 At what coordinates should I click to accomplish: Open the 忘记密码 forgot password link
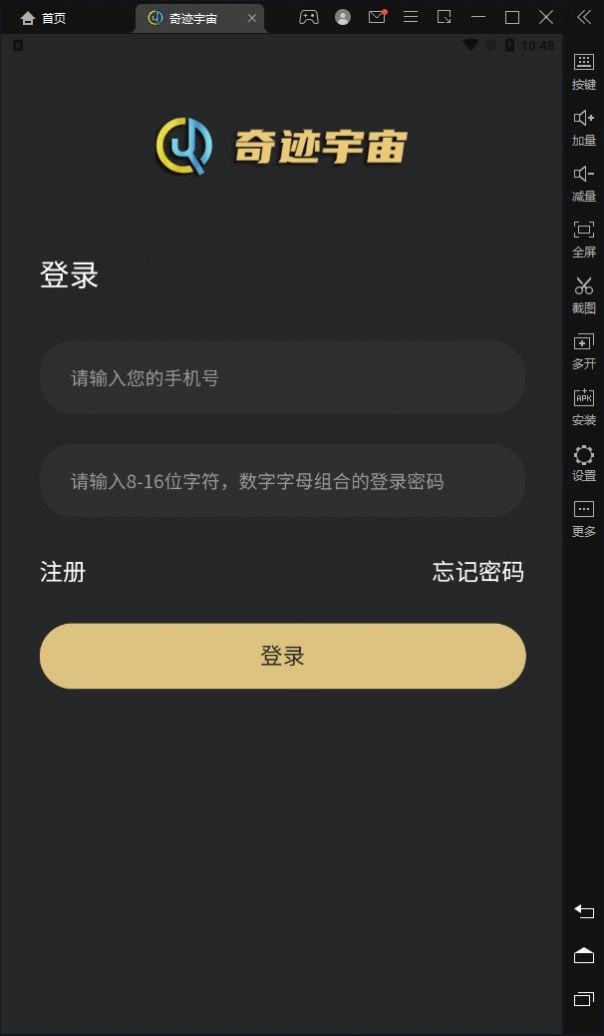pos(477,572)
